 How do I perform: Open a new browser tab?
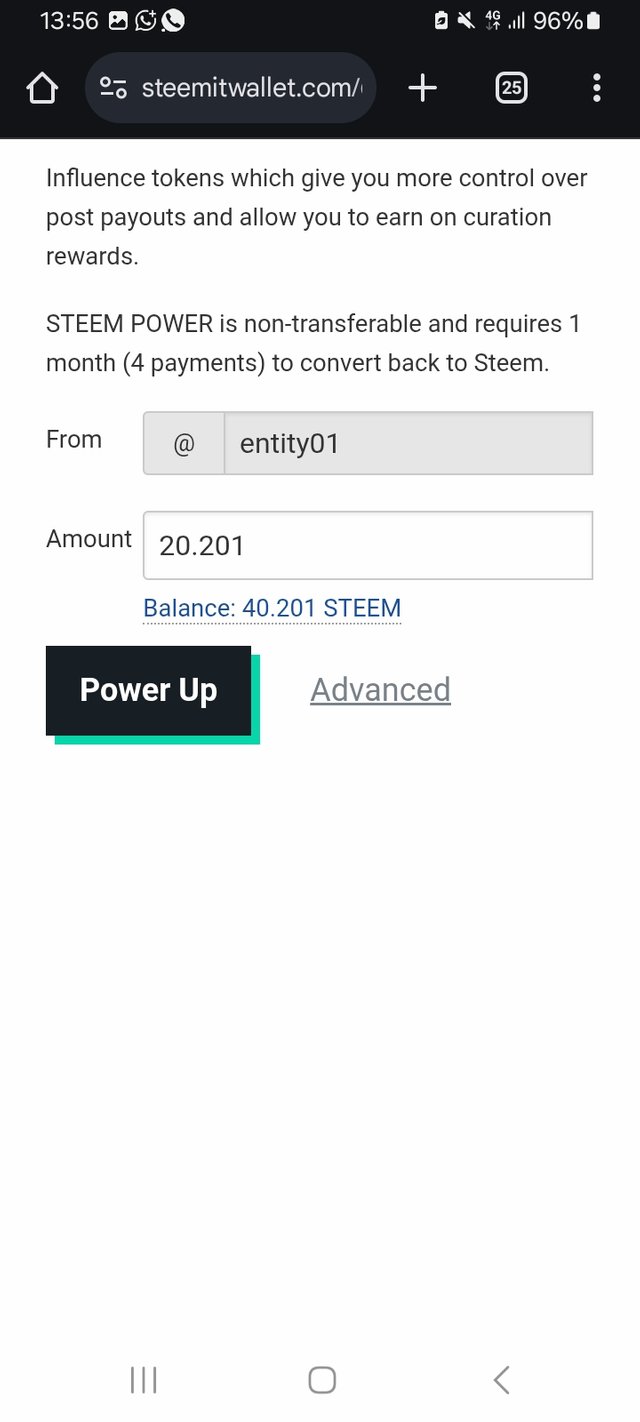pyautogui.click(x=422, y=88)
